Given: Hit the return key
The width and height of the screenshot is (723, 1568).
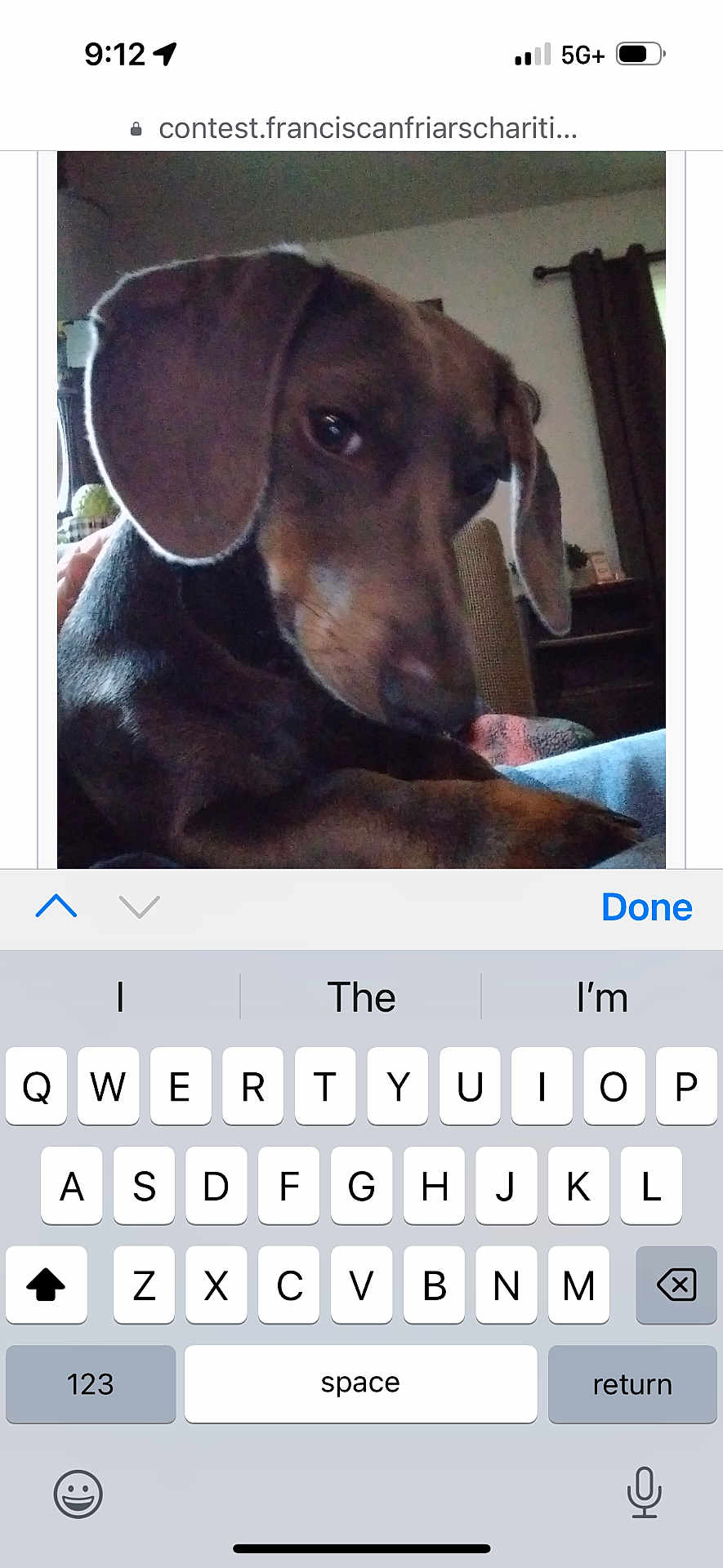Looking at the screenshot, I should tap(632, 1384).
